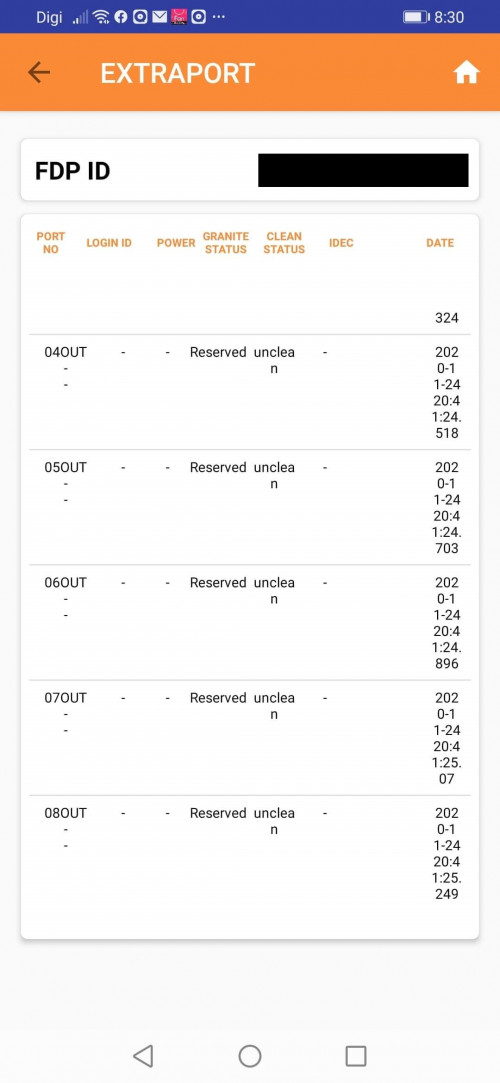
Task: Go back using the app bar arrow
Action: [x=39, y=73]
